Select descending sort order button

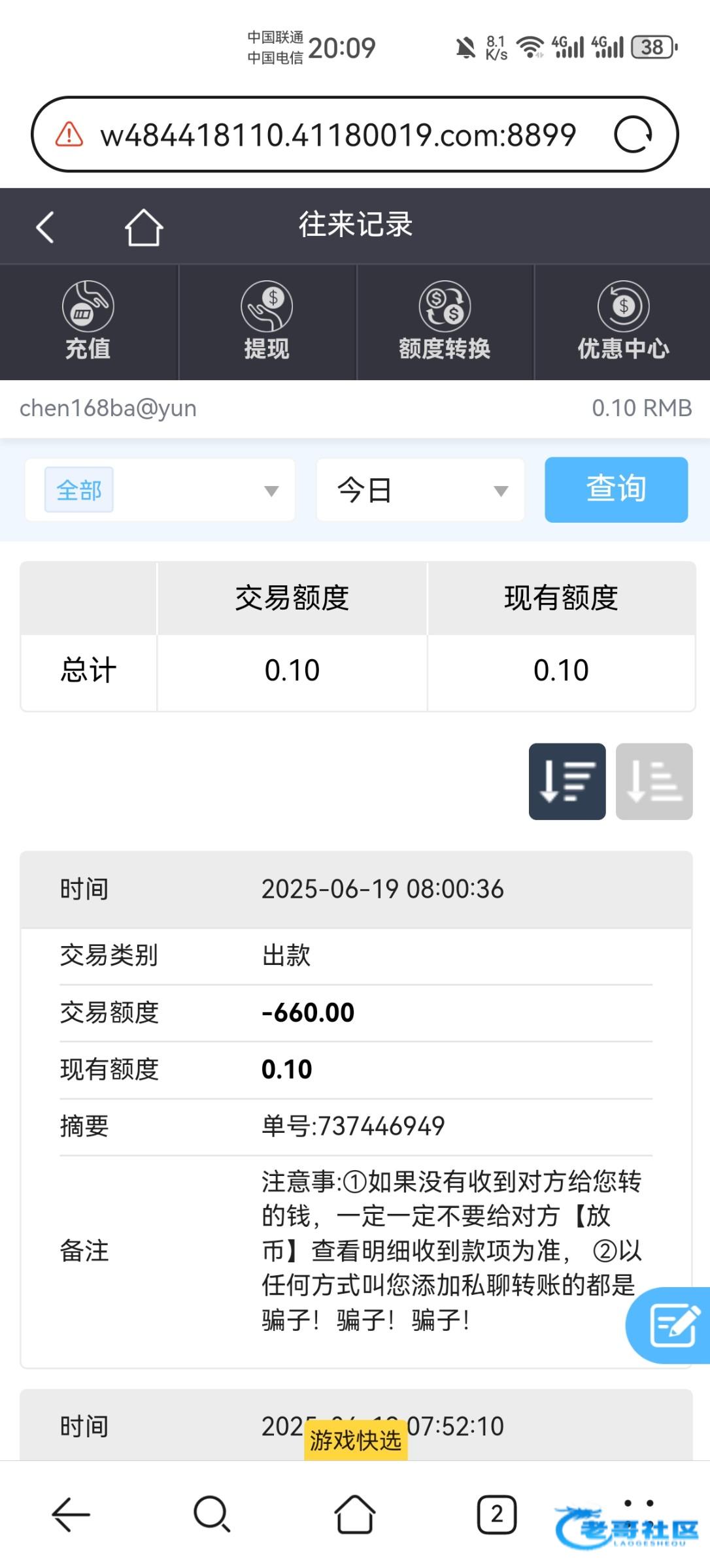pos(567,781)
